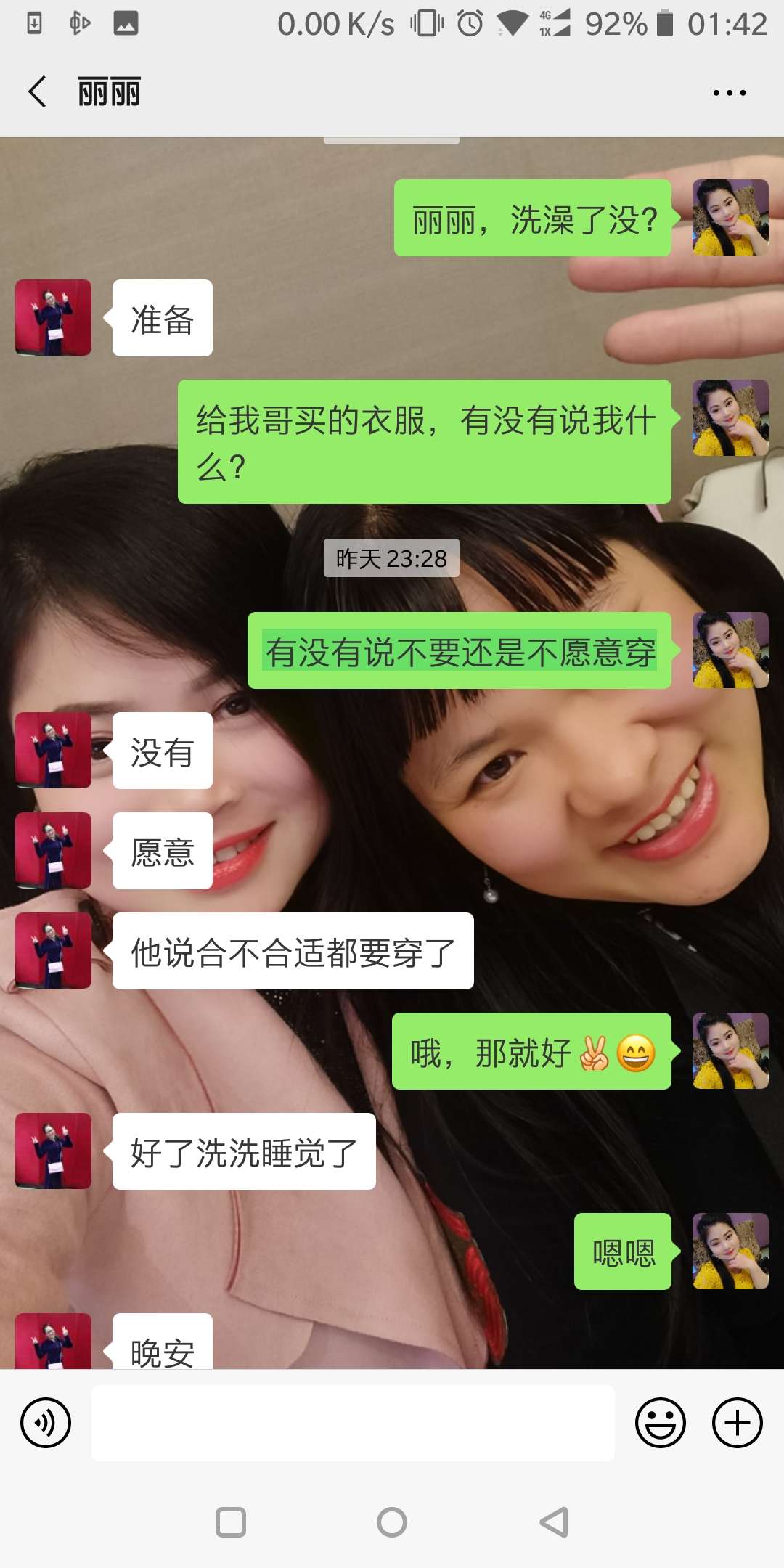Tap the 没有 reply bubble
Viewport: 784px width, 1568px height.
tap(161, 751)
